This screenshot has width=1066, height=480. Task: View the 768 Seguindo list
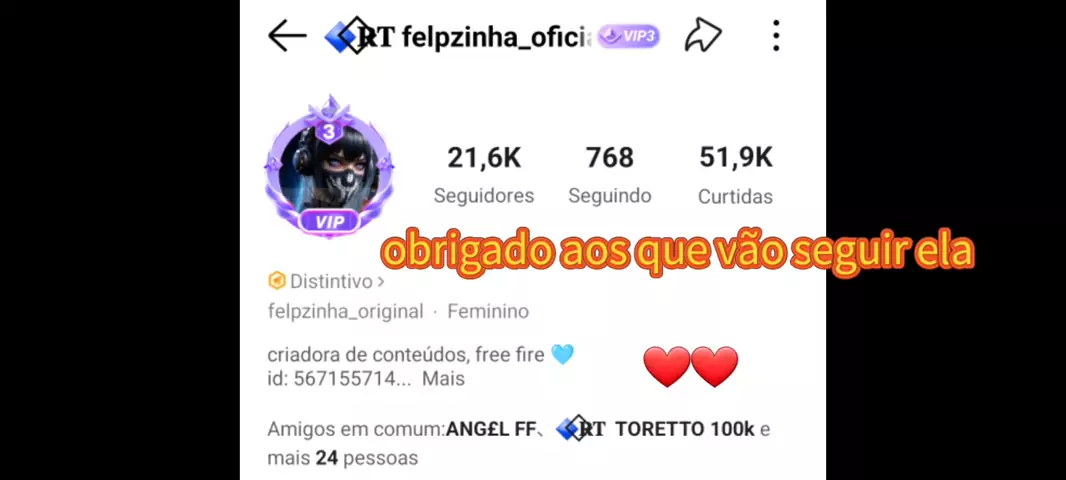coord(609,174)
